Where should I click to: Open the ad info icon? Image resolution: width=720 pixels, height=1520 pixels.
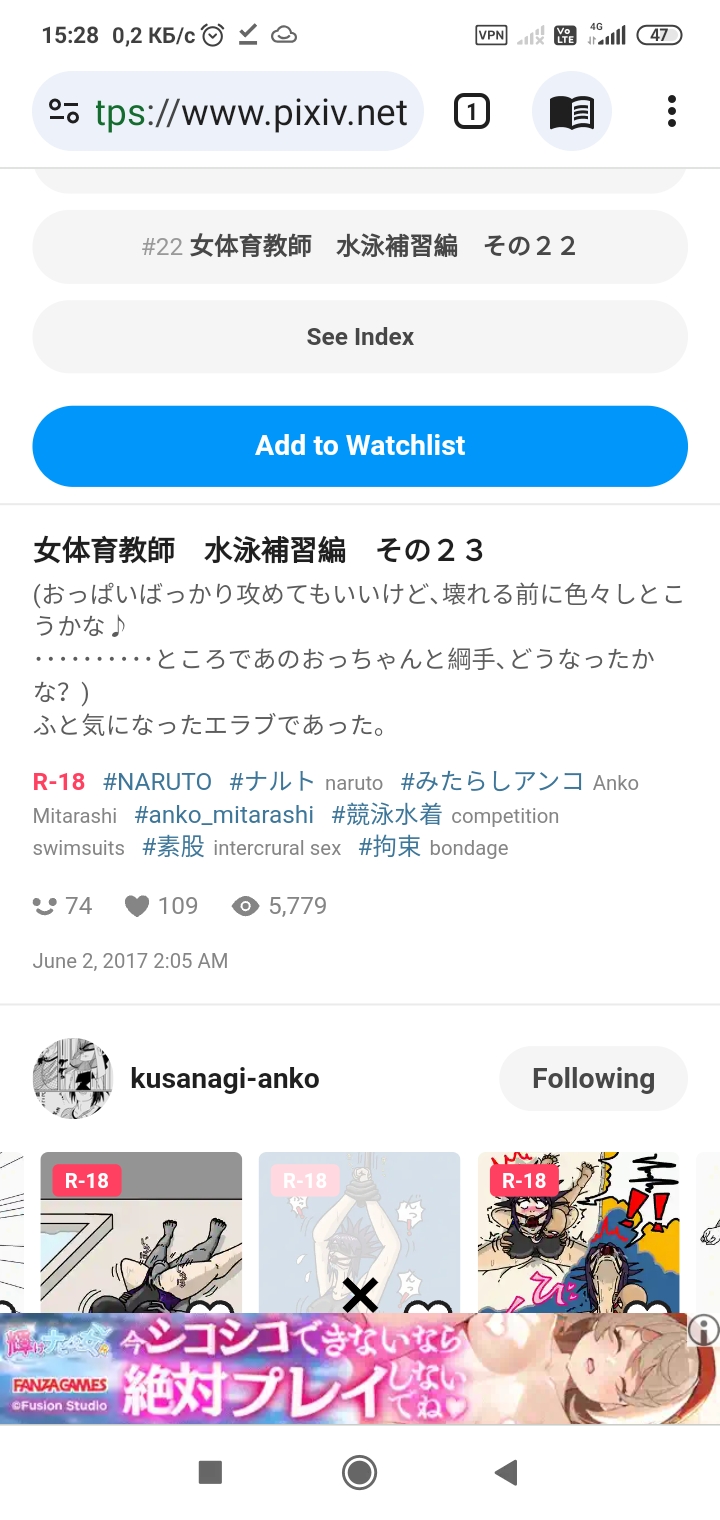[x=704, y=1330]
